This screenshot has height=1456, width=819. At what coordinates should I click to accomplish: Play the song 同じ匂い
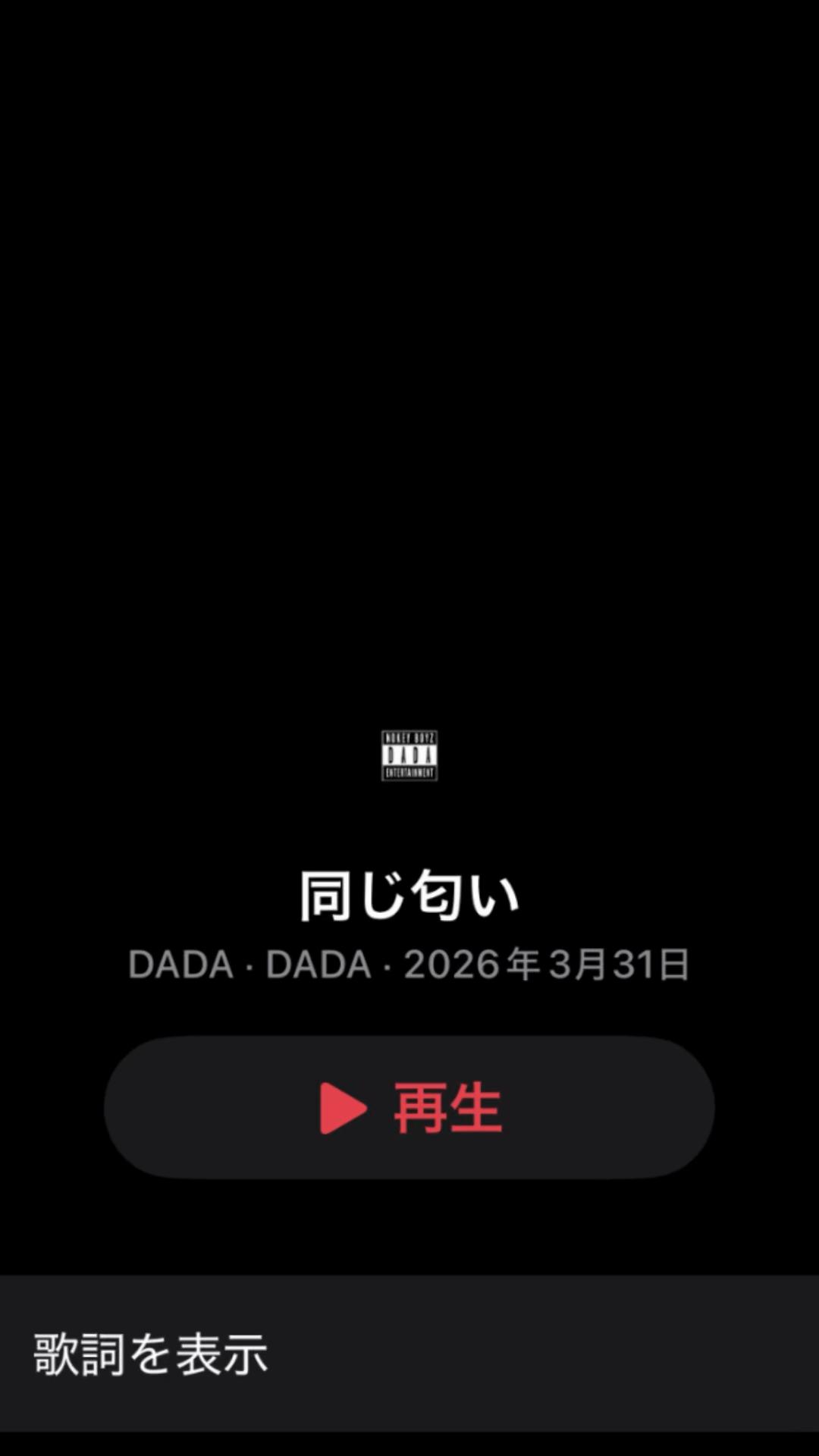click(x=409, y=1107)
